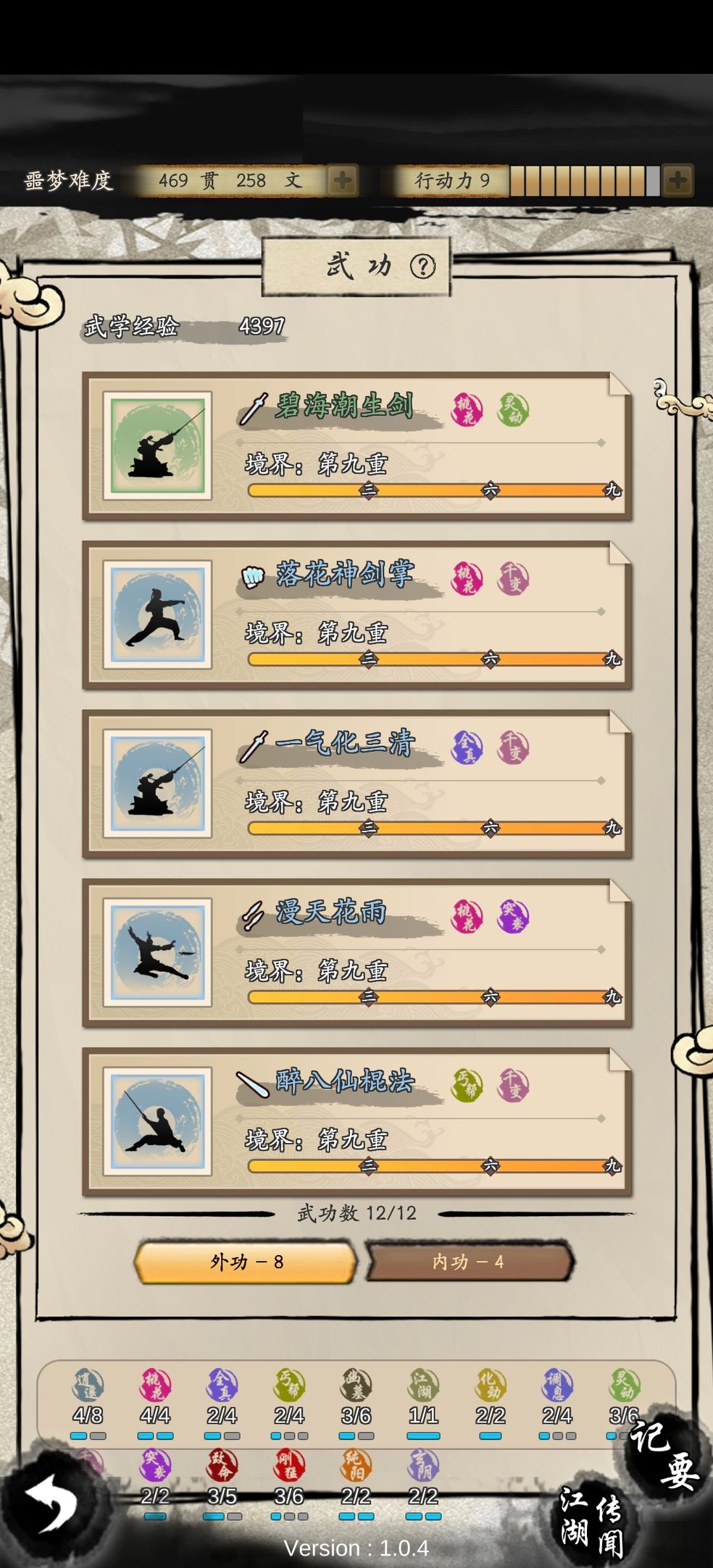
Task: Open the 碧海潮生剑 skill card
Action: [x=357, y=446]
